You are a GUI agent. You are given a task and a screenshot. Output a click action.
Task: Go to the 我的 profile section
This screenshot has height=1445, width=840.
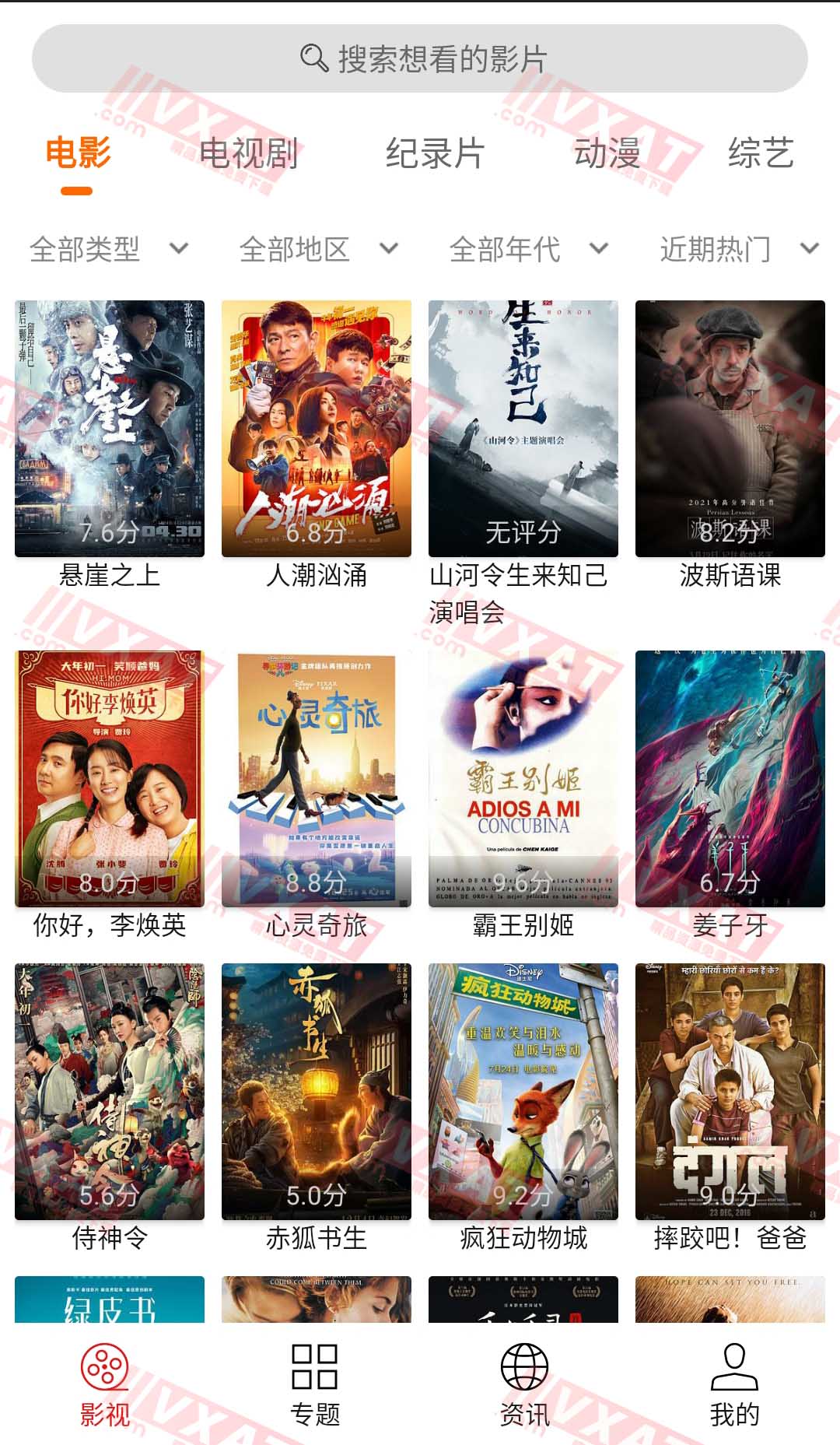point(734,1385)
